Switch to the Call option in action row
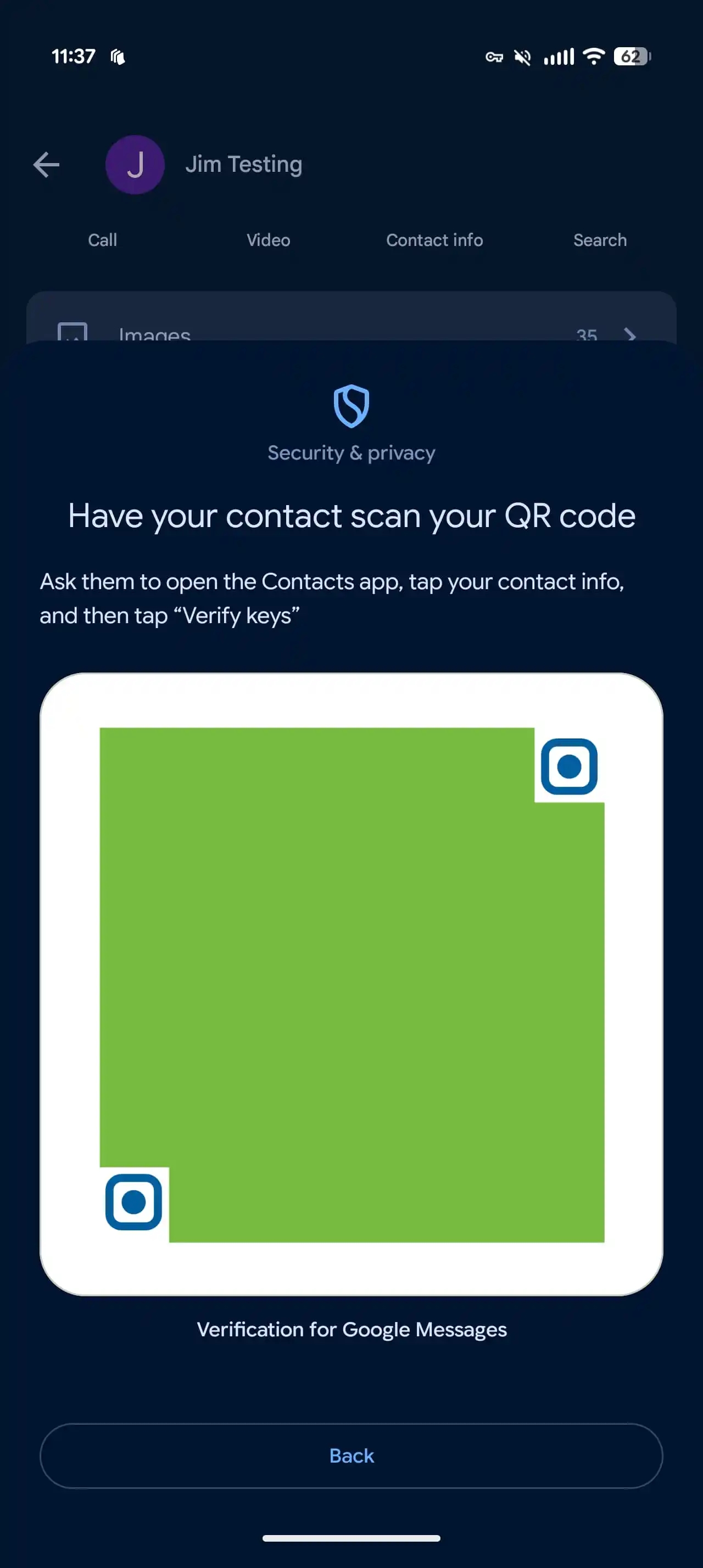This screenshot has width=703, height=1568. tap(102, 239)
